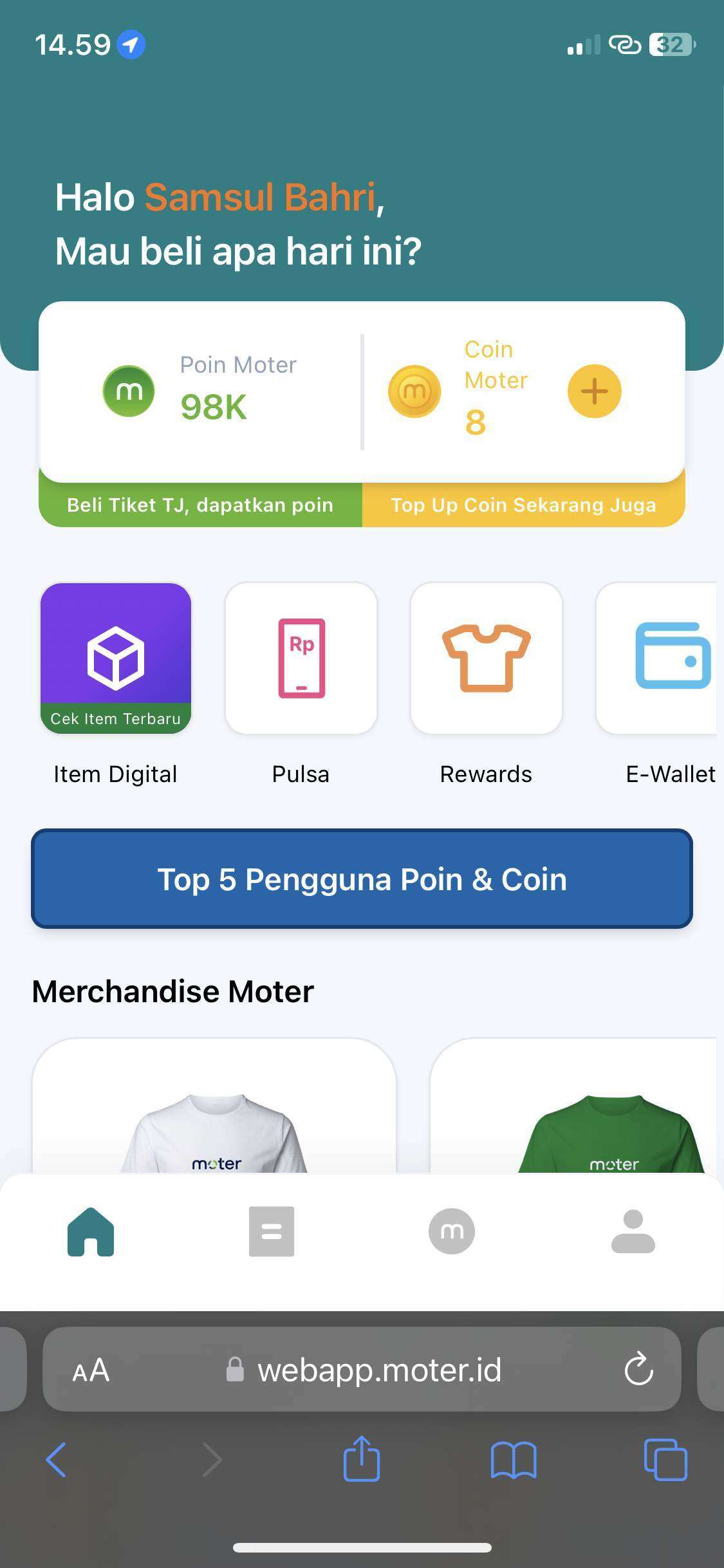Open the Rewards category

(487, 658)
